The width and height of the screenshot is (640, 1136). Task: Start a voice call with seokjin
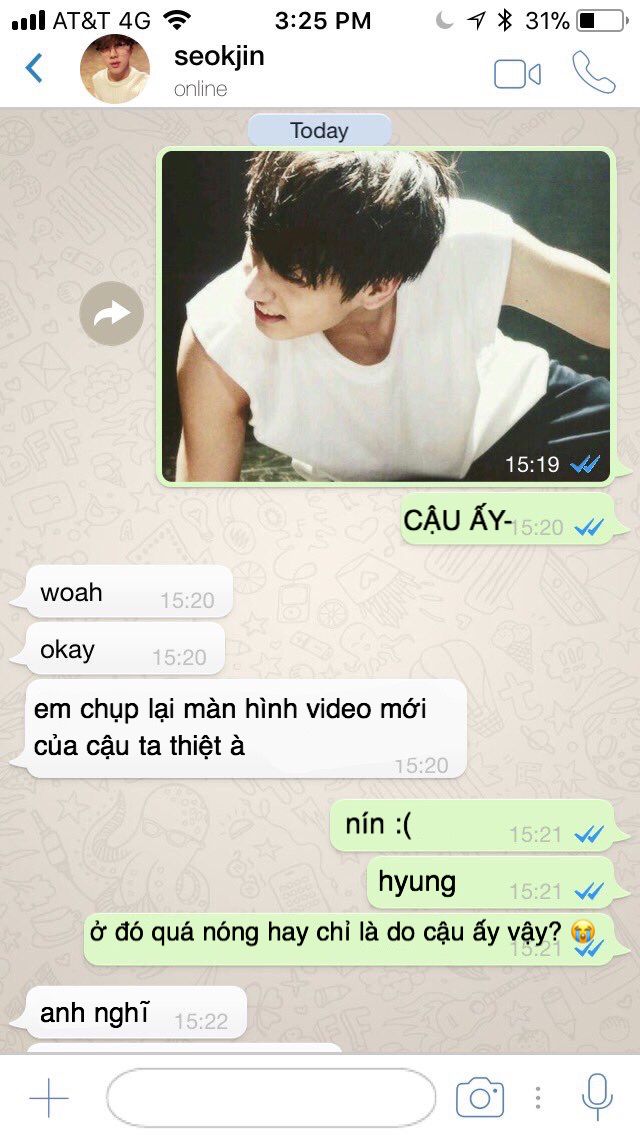pos(593,72)
